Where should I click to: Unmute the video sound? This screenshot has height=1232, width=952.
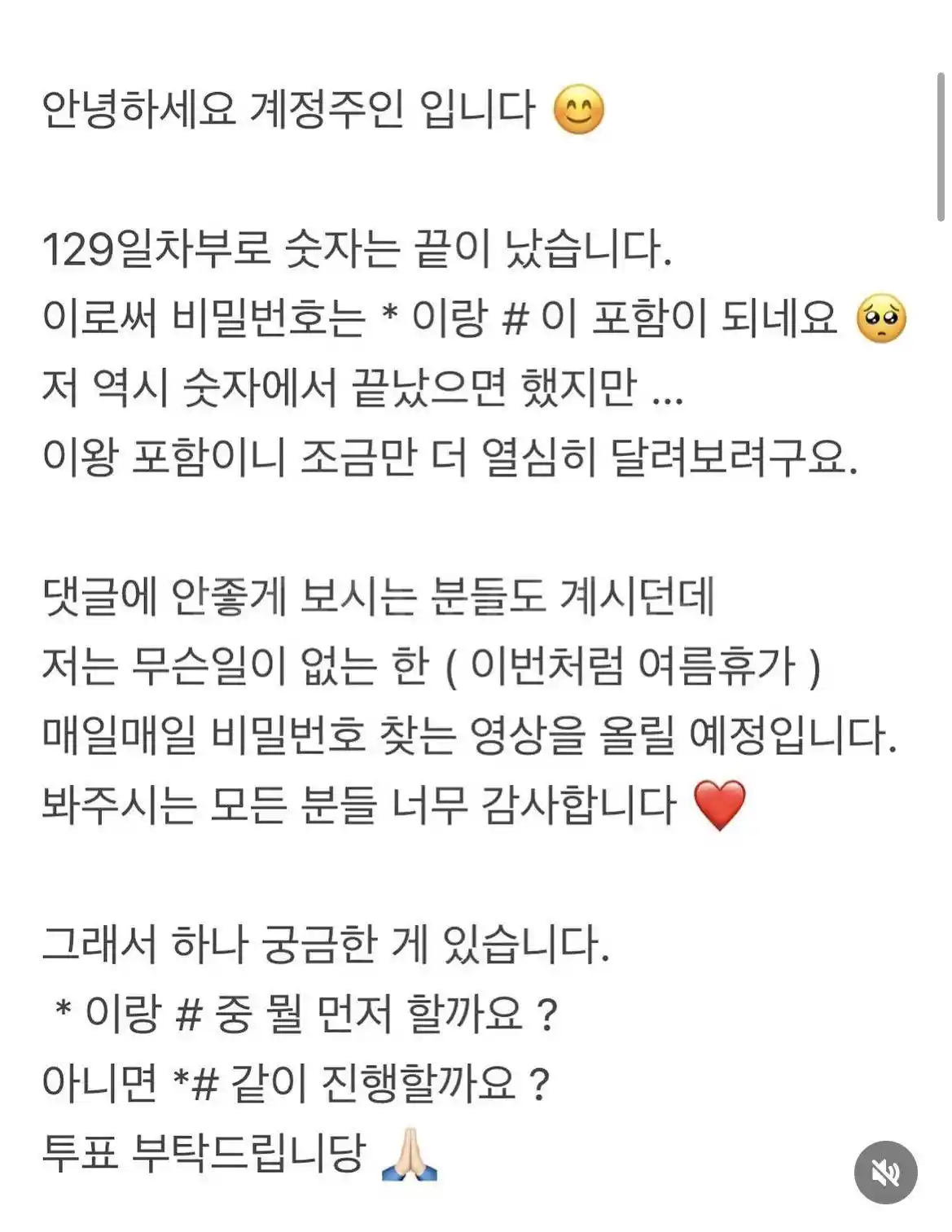pyautogui.click(x=885, y=1173)
